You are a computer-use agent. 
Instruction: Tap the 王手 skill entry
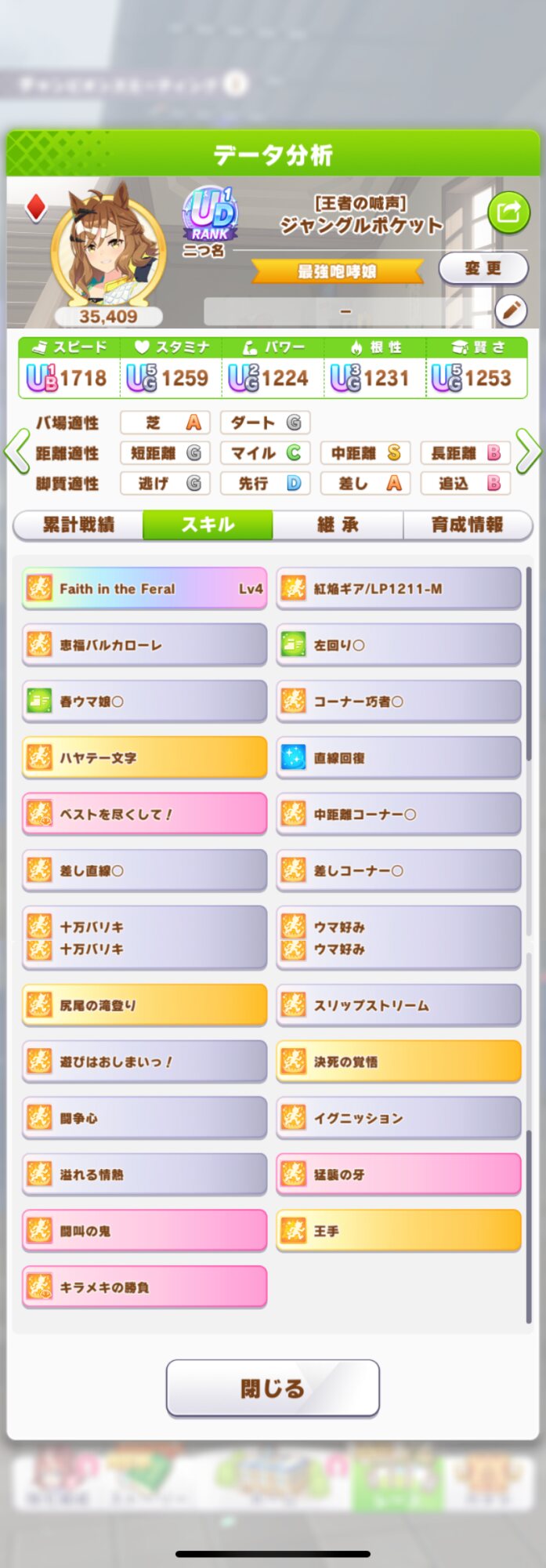[x=399, y=1231]
